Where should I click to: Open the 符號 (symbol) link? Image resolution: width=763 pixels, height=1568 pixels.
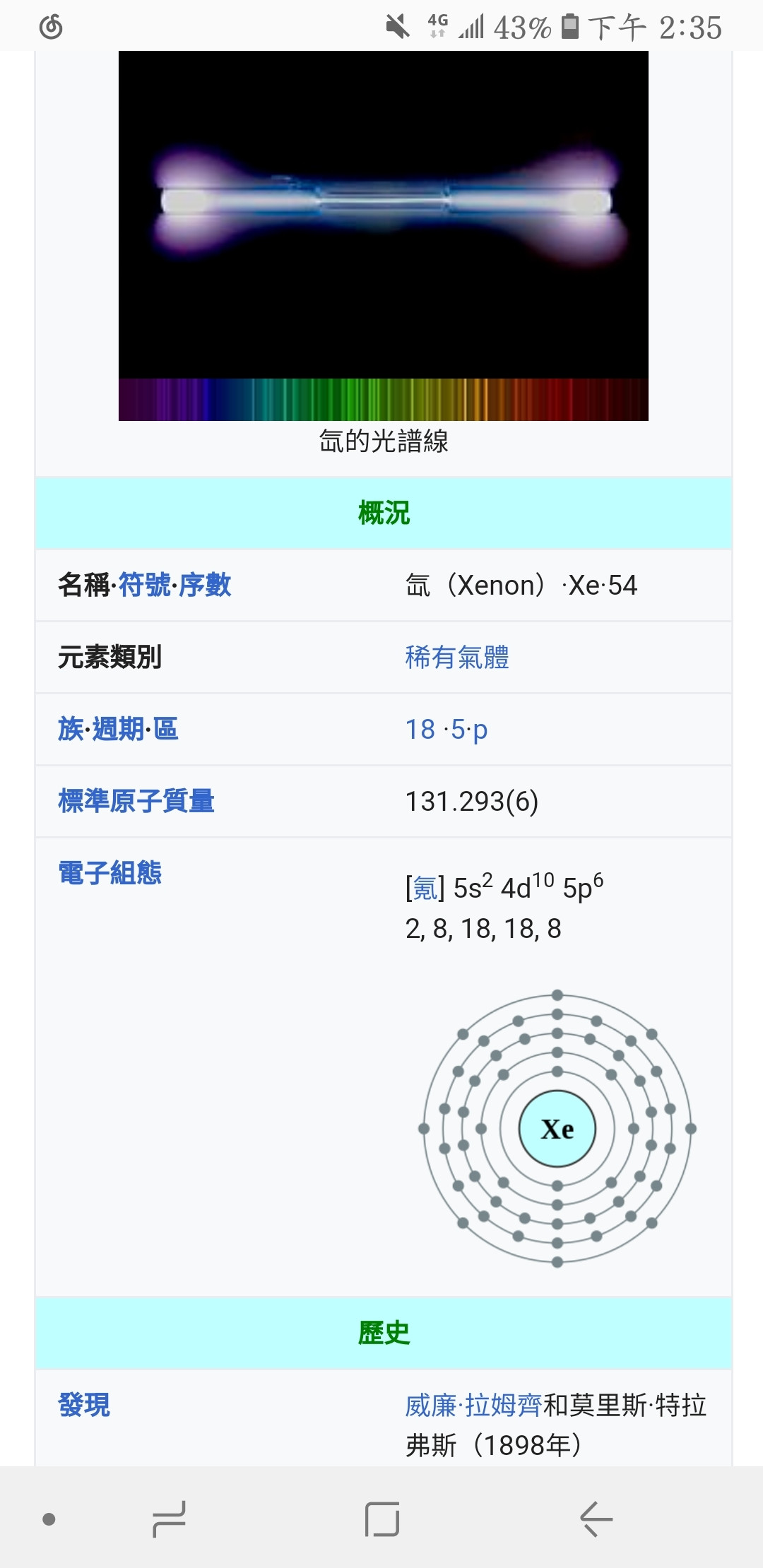tap(144, 585)
